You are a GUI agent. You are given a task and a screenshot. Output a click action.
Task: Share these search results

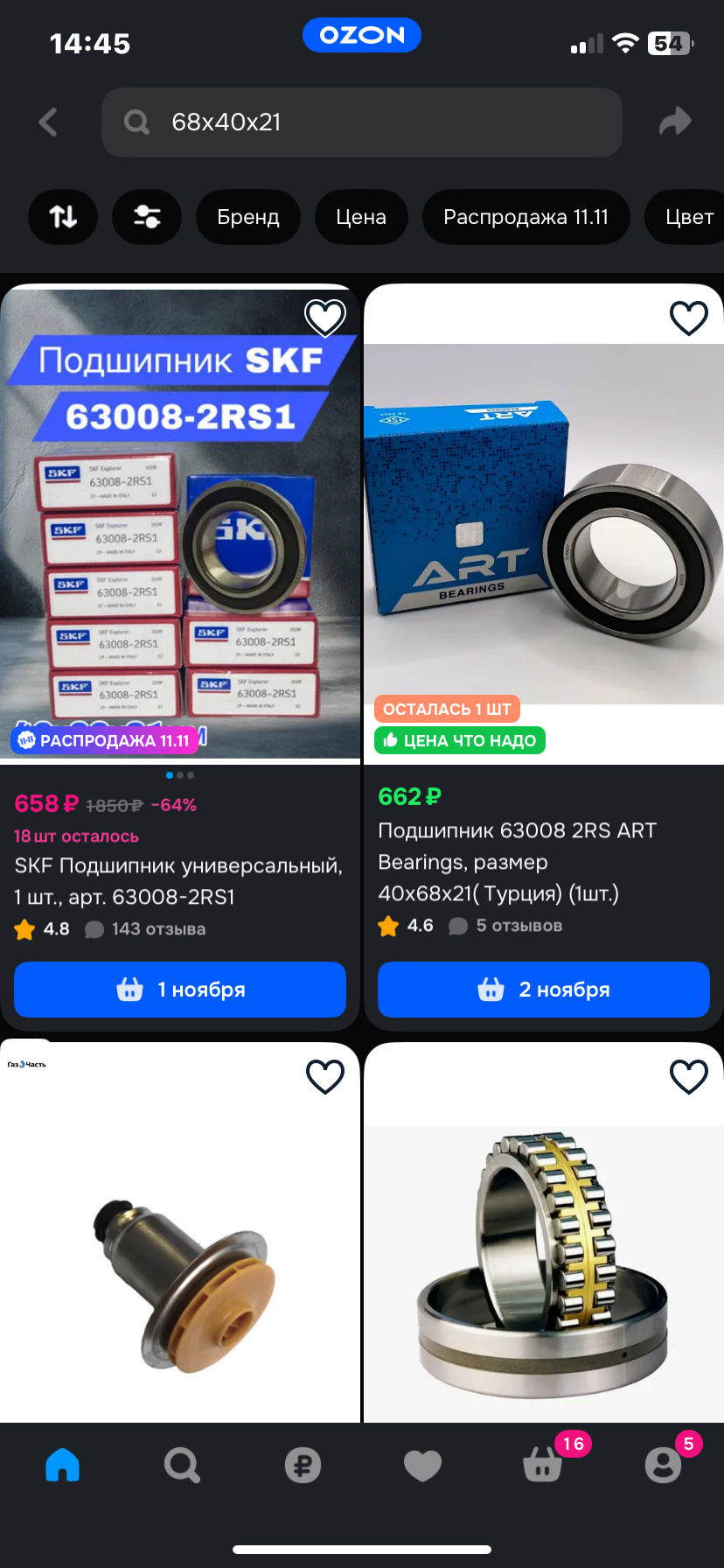675,122
